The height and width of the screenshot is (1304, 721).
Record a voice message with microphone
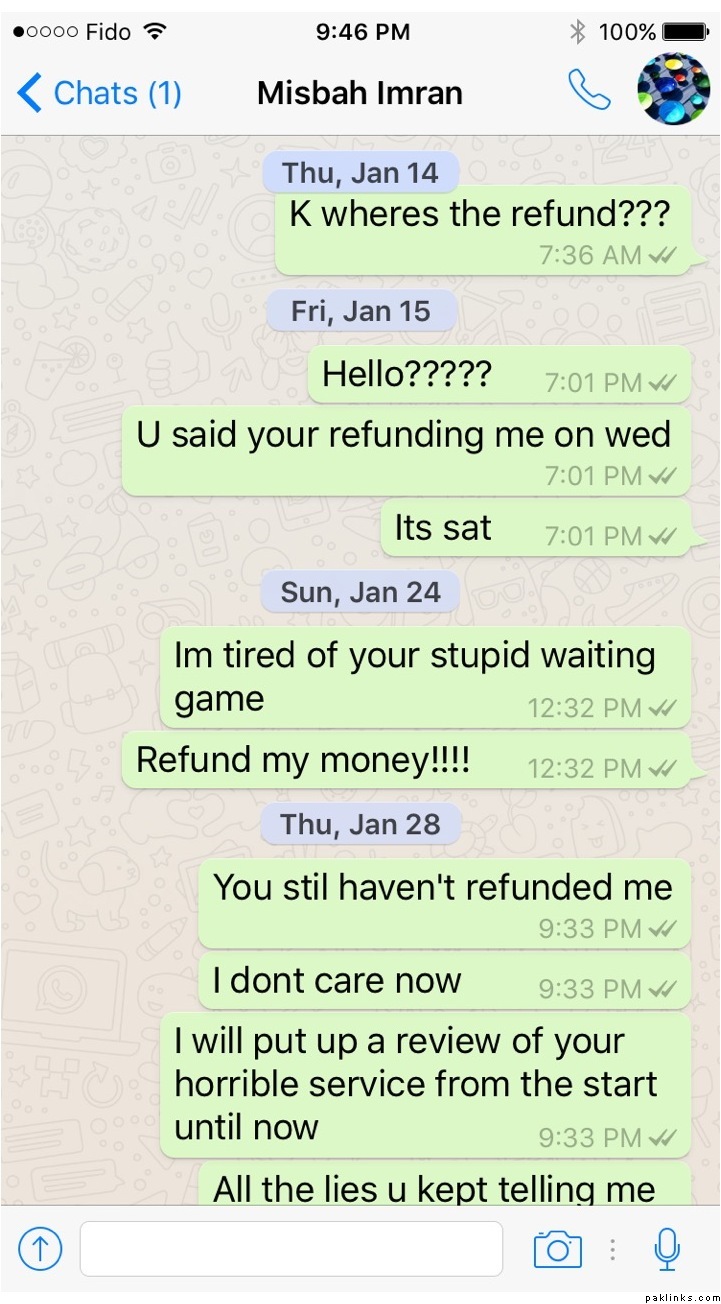667,1248
